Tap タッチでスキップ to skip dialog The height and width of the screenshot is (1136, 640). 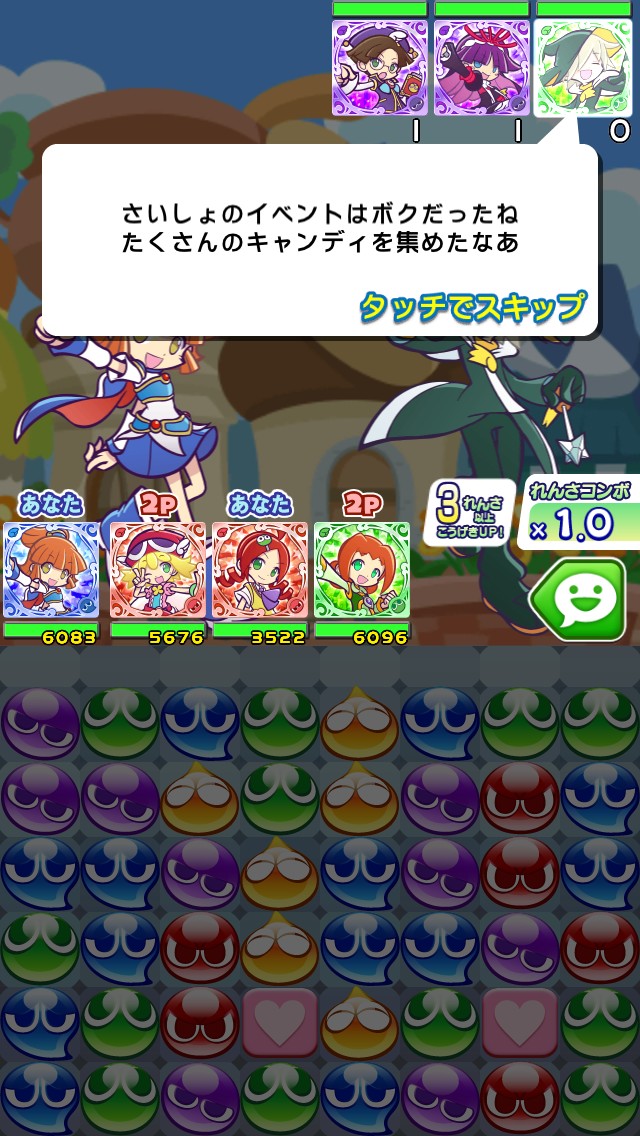[472, 307]
